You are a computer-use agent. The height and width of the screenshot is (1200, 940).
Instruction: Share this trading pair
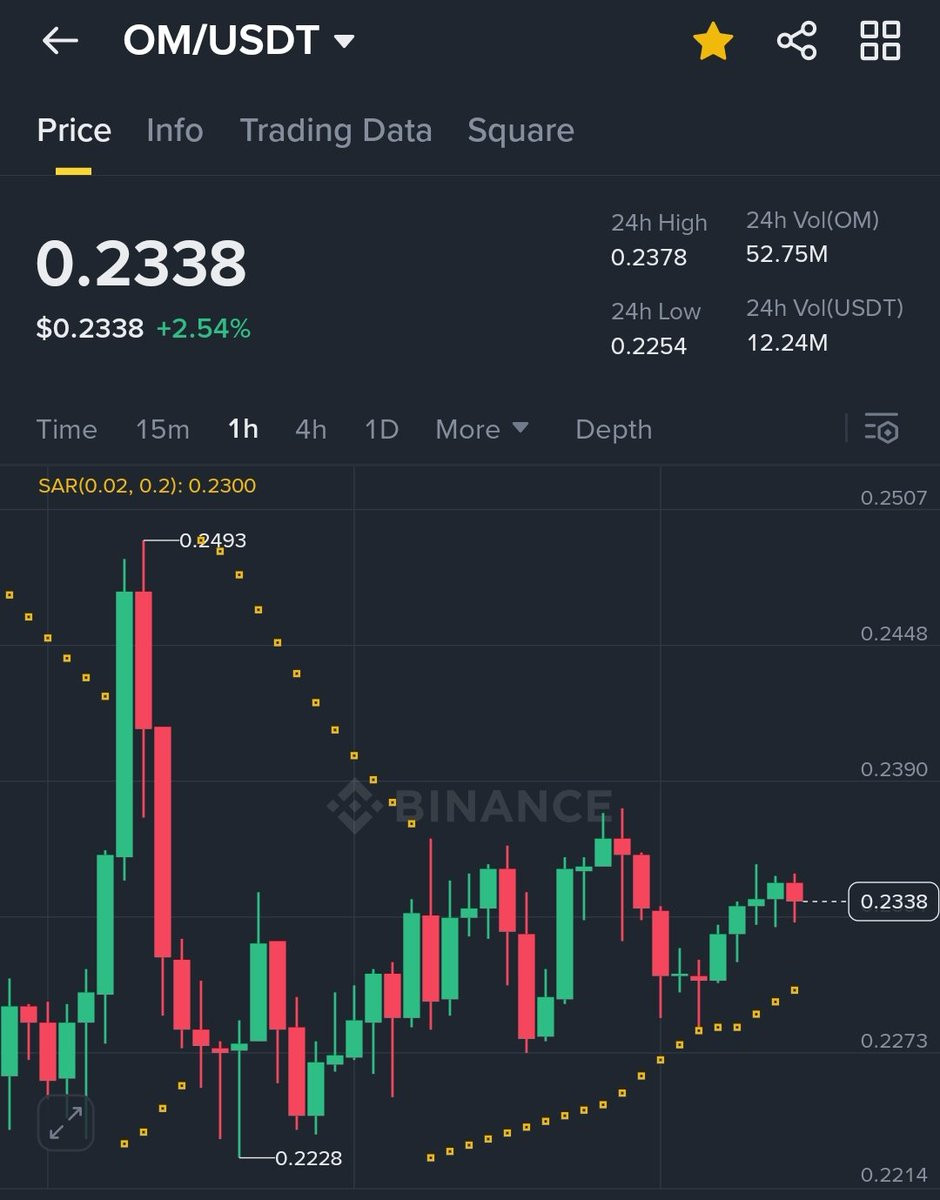[797, 41]
